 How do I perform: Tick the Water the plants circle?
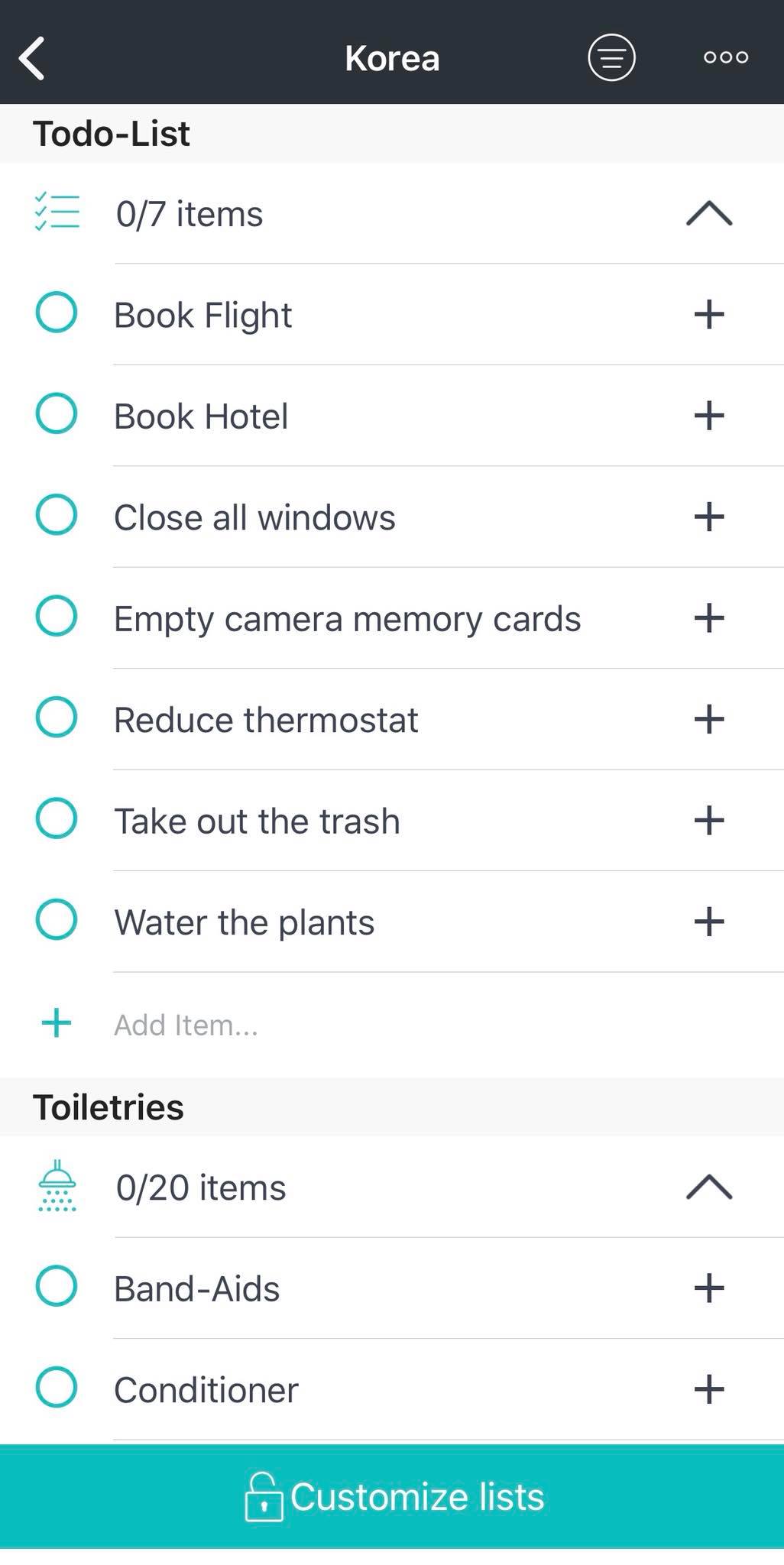tap(57, 919)
